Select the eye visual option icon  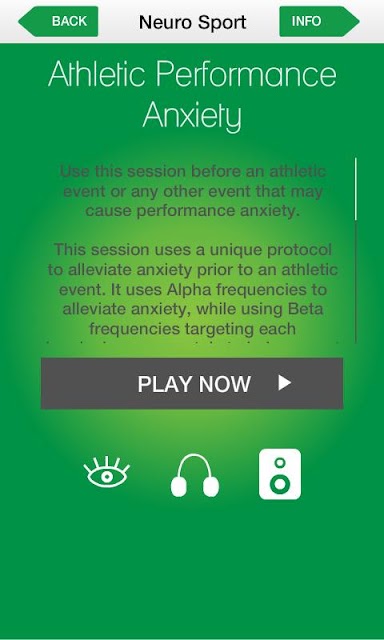pos(107,472)
